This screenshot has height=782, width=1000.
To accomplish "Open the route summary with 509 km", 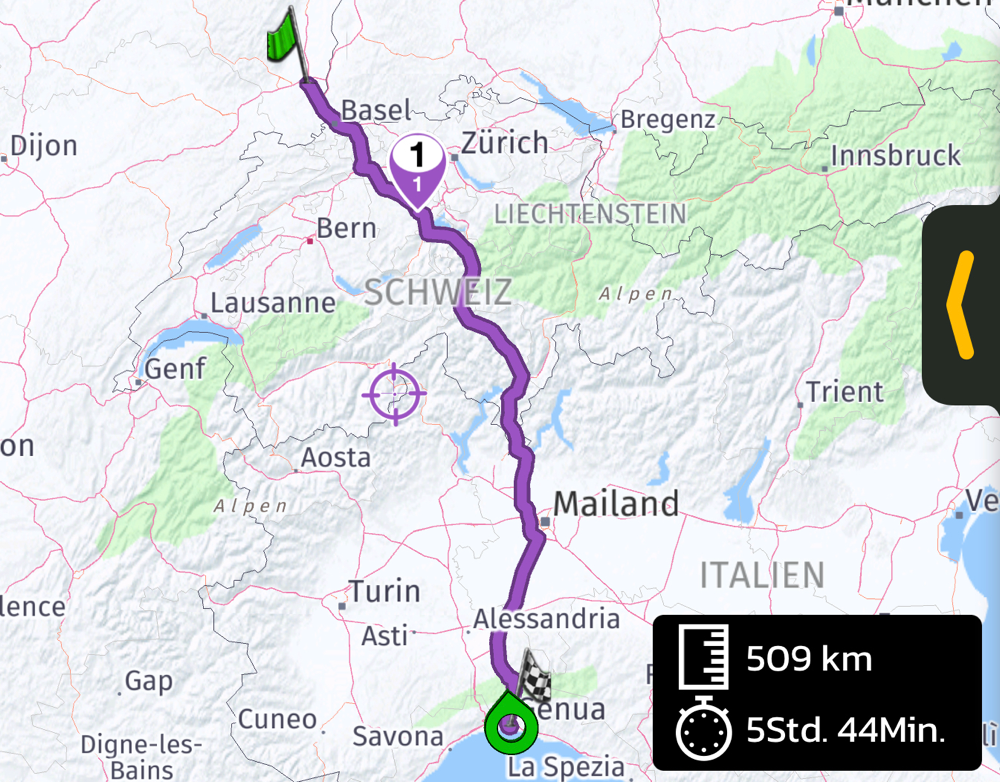I will [x=816, y=693].
